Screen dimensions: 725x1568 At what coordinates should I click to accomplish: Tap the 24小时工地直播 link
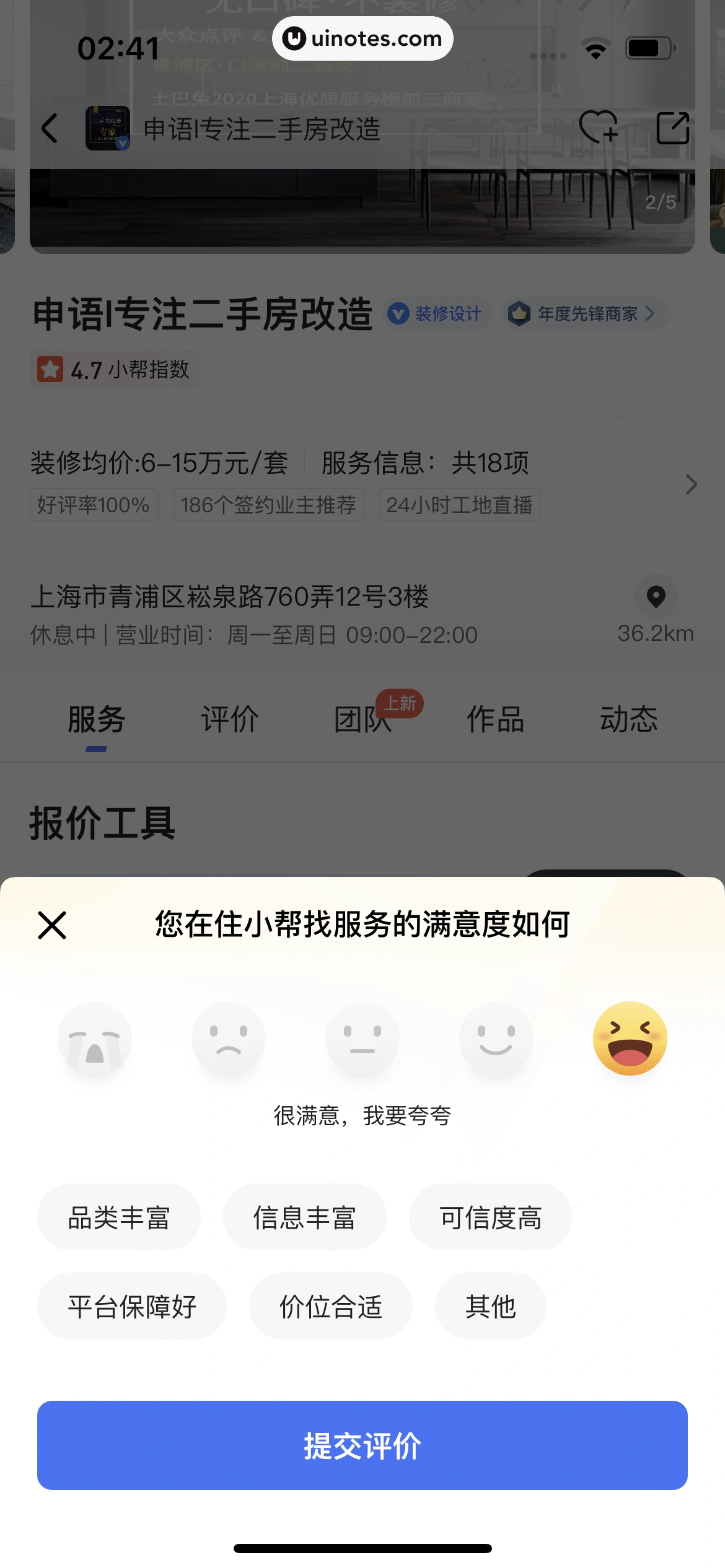pos(460,505)
